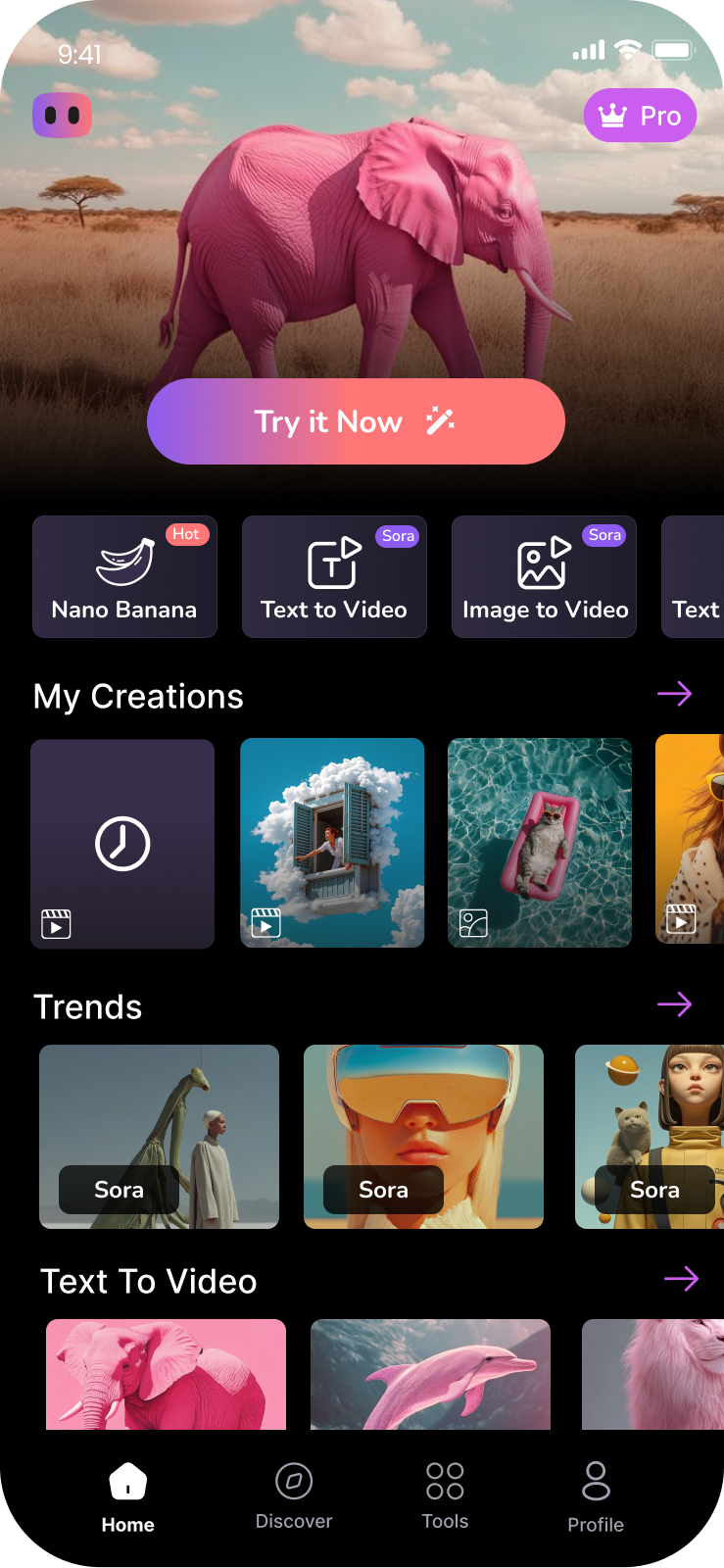The image size is (724, 1568).
Task: Open the Sora praying mantis trend video
Action: click(x=159, y=1136)
